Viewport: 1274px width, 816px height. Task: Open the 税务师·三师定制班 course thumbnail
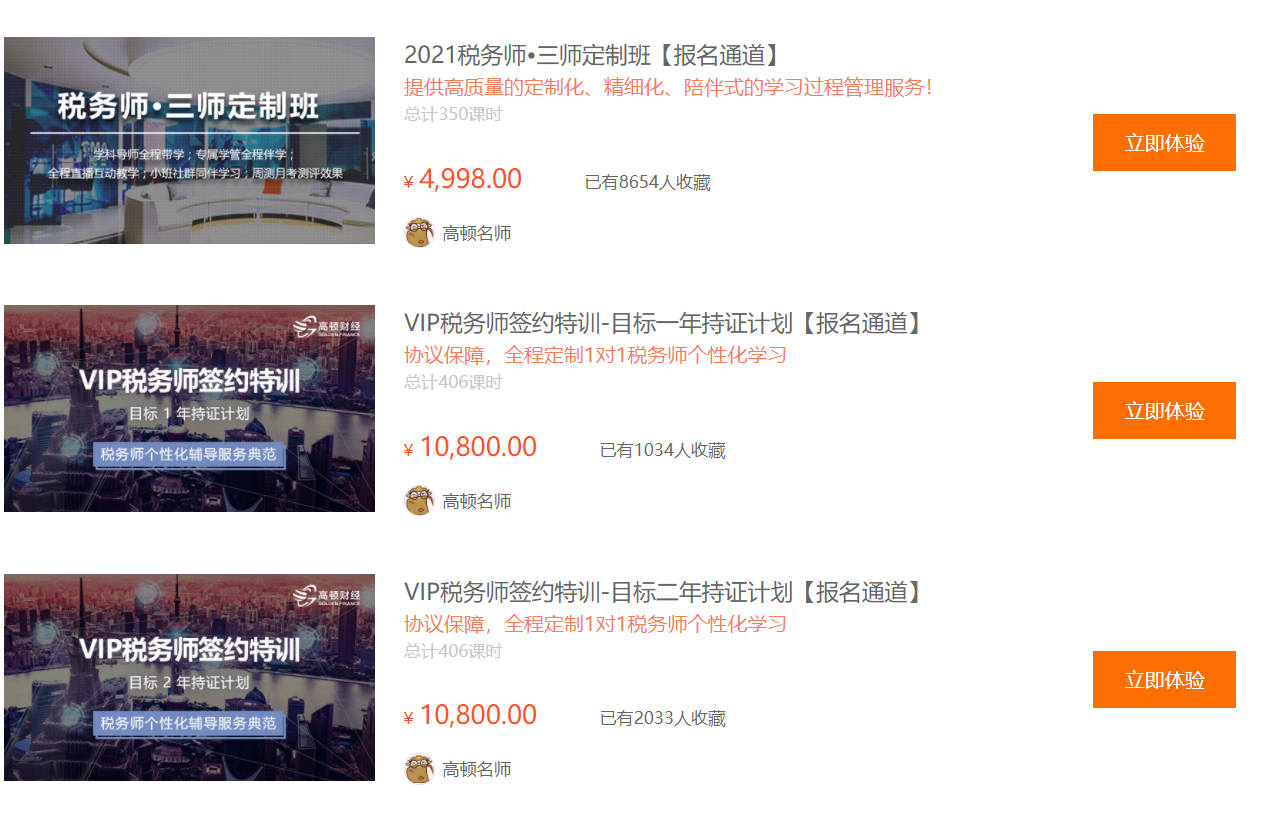[x=189, y=140]
